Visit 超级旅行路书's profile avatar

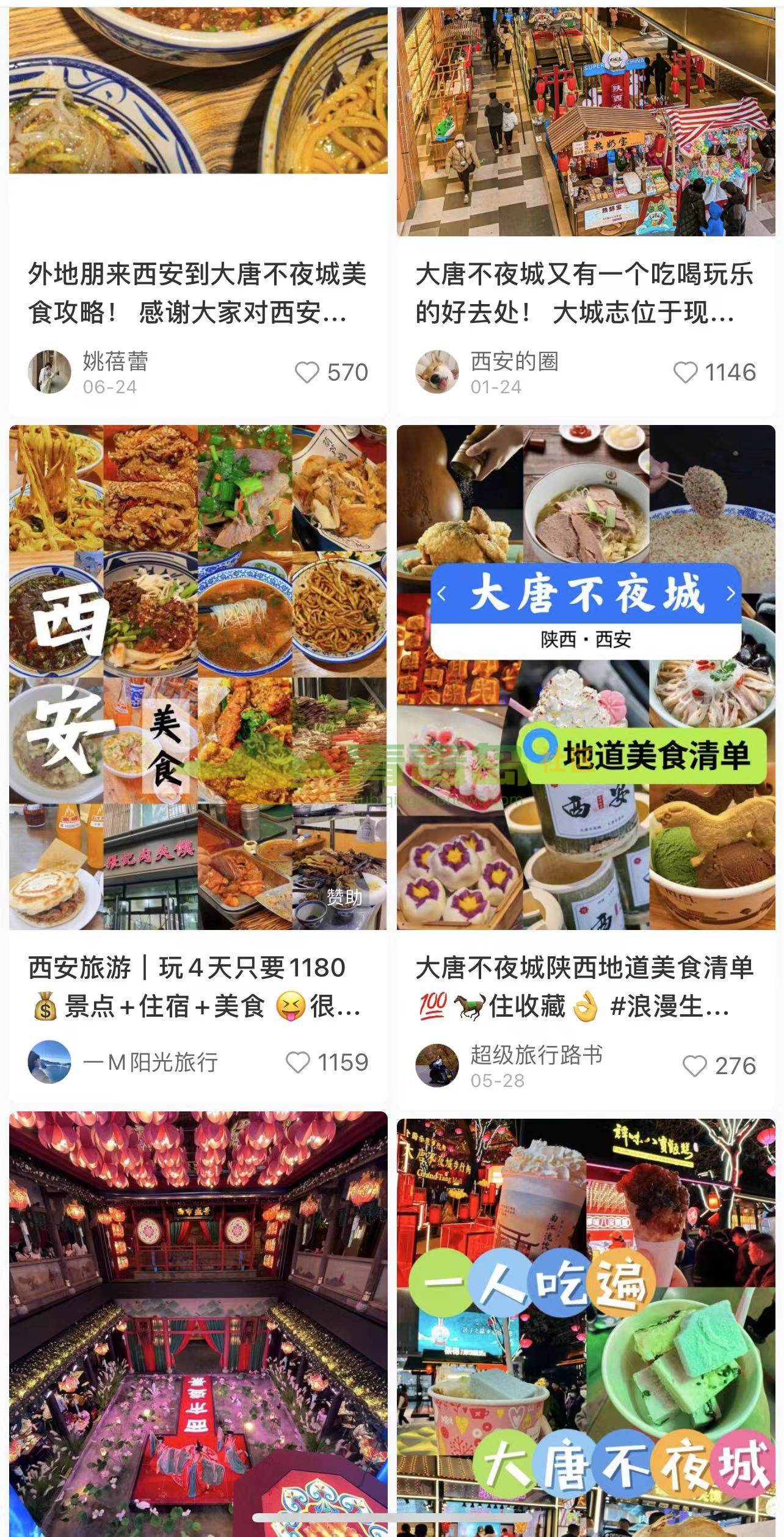[437, 1066]
